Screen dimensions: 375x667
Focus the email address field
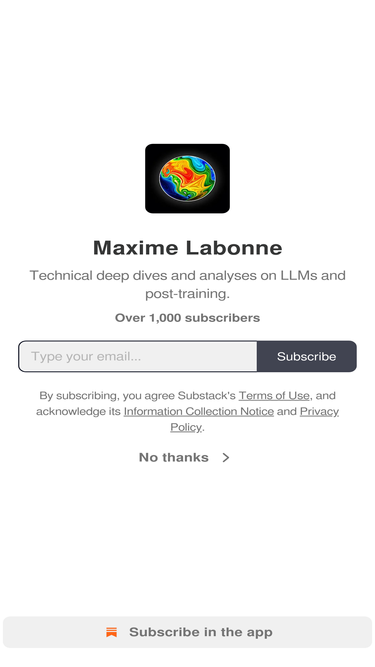coord(138,356)
